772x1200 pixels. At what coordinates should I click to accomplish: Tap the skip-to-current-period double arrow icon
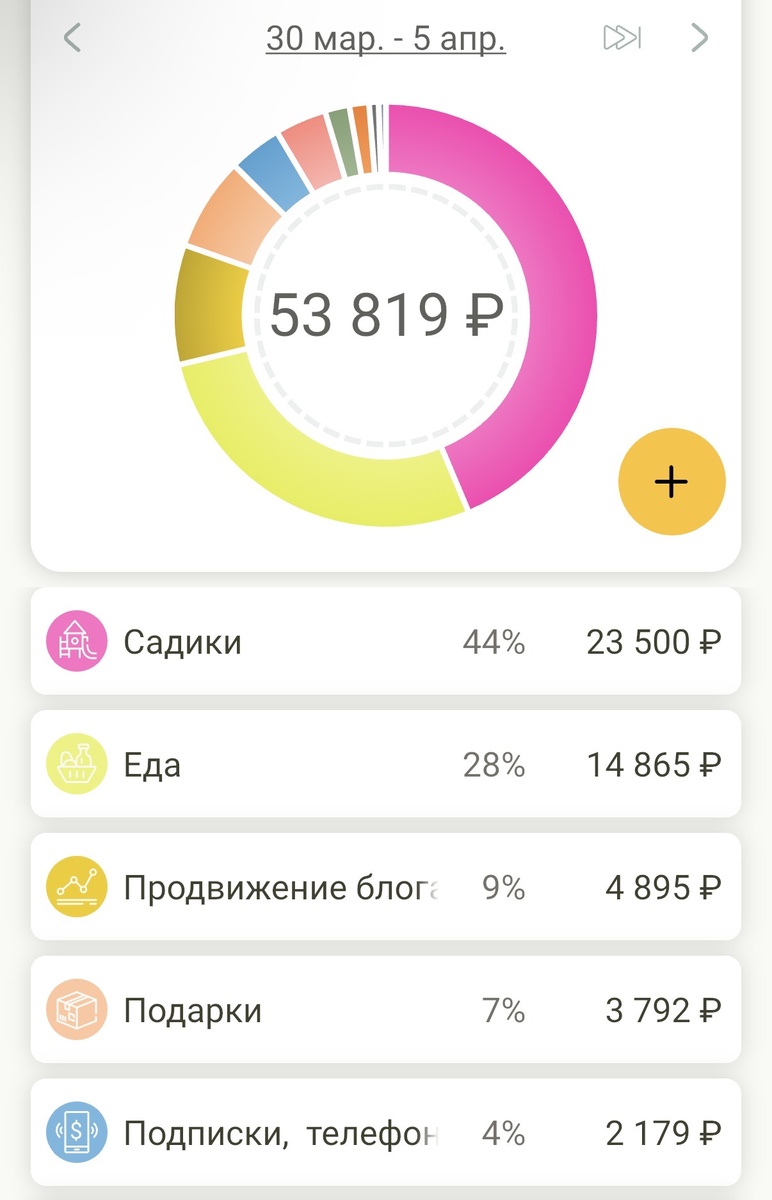[625, 38]
